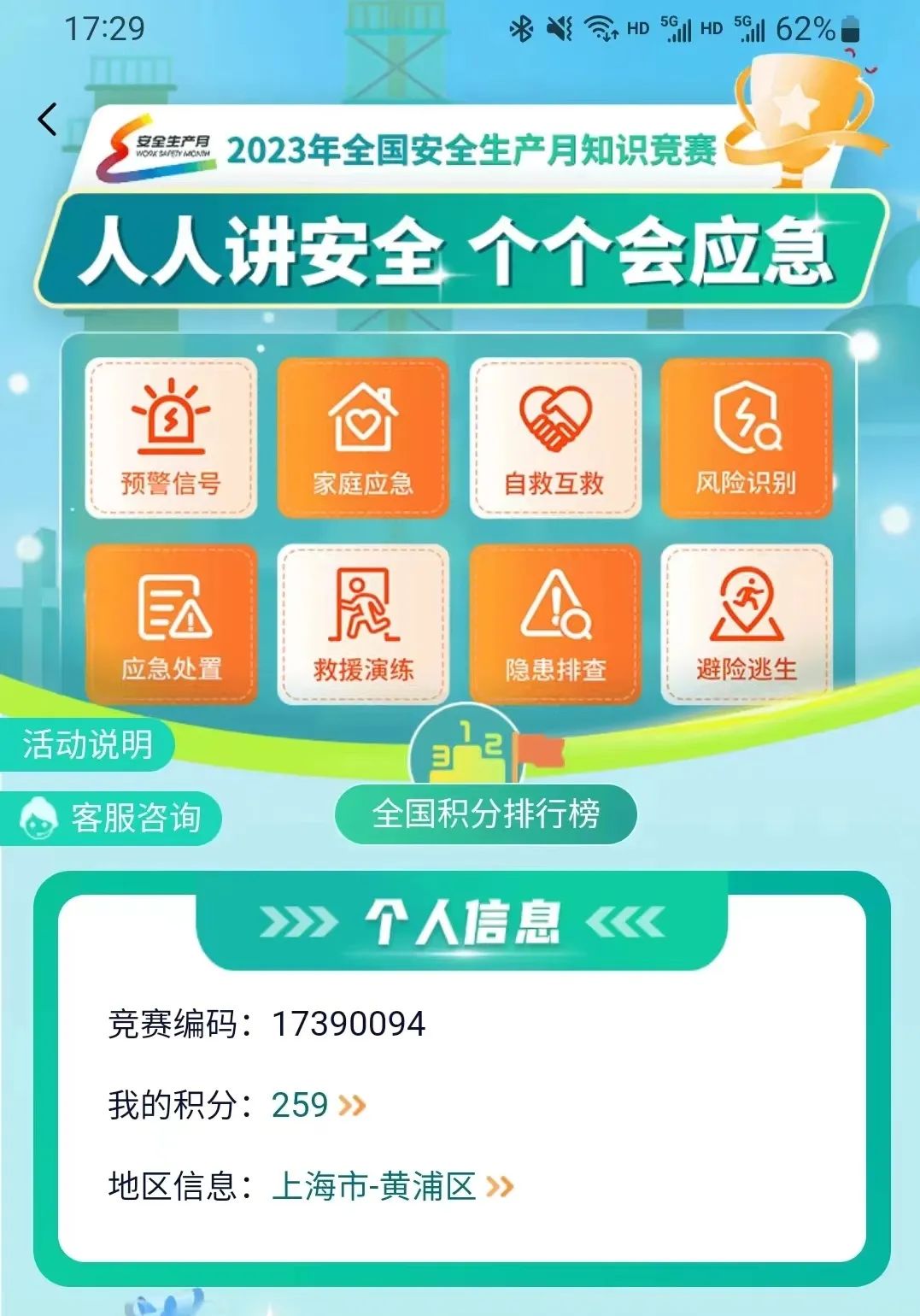Select the 自救互救 category
This screenshot has width=920, height=1316.
555,438
